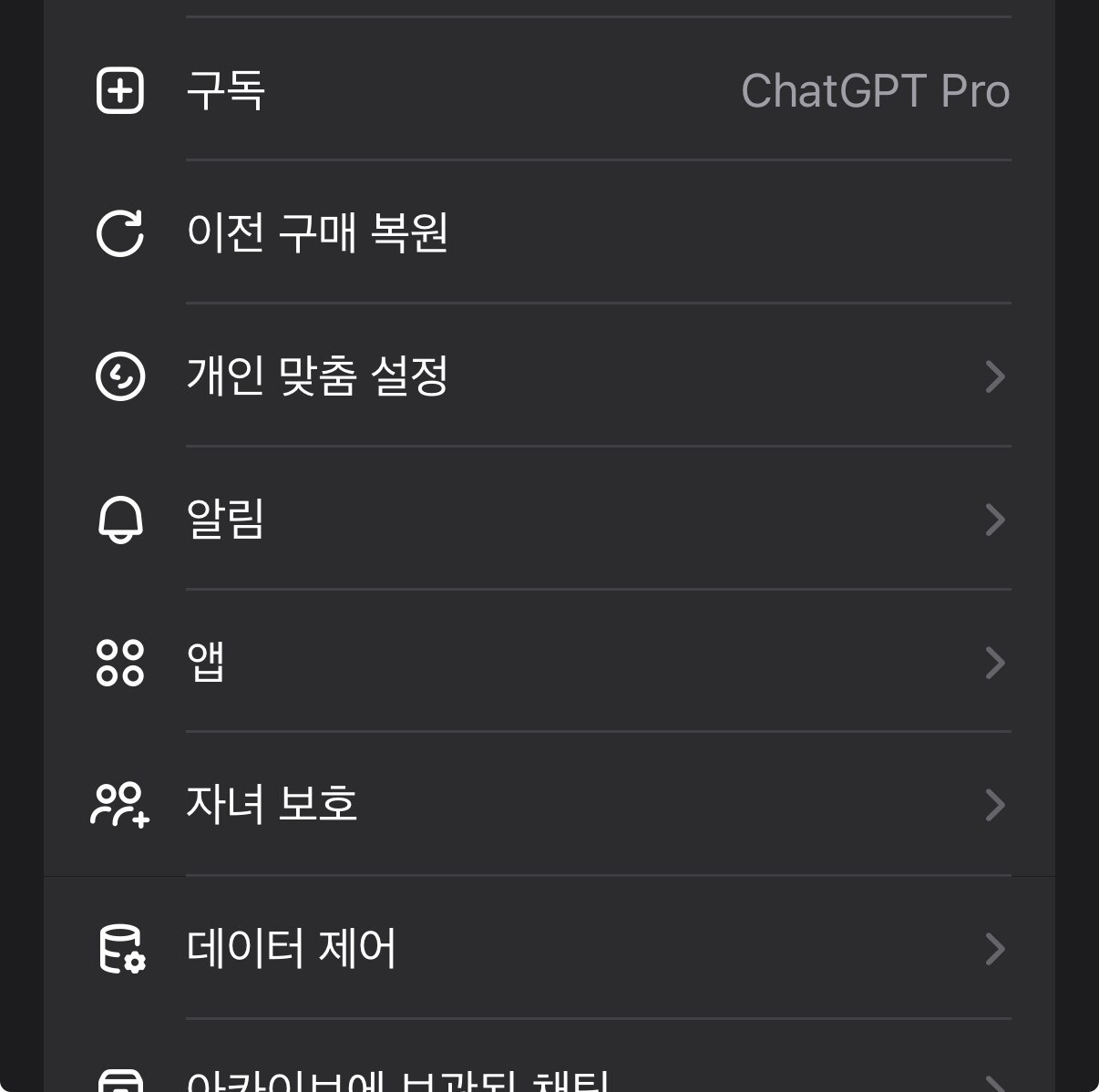
Task: Open 자녀 보호 parental controls
Action: pos(549,804)
